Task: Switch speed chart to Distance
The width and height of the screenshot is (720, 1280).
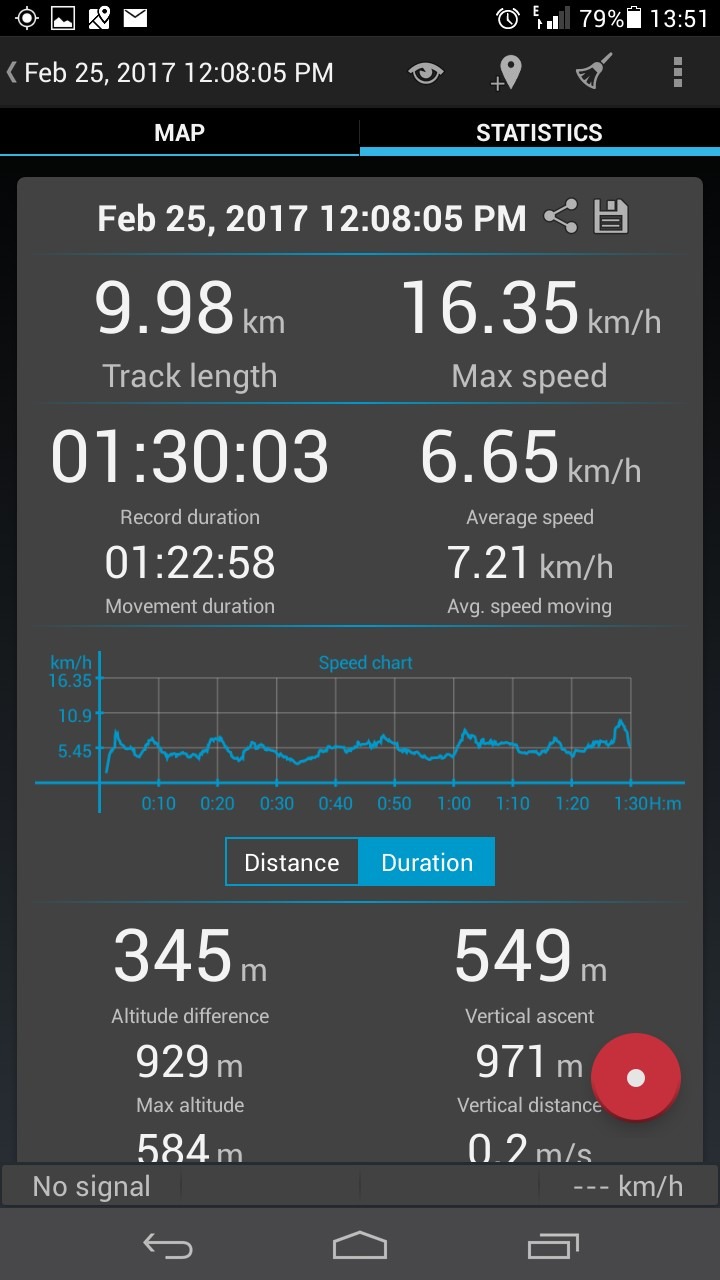Action: [x=292, y=862]
